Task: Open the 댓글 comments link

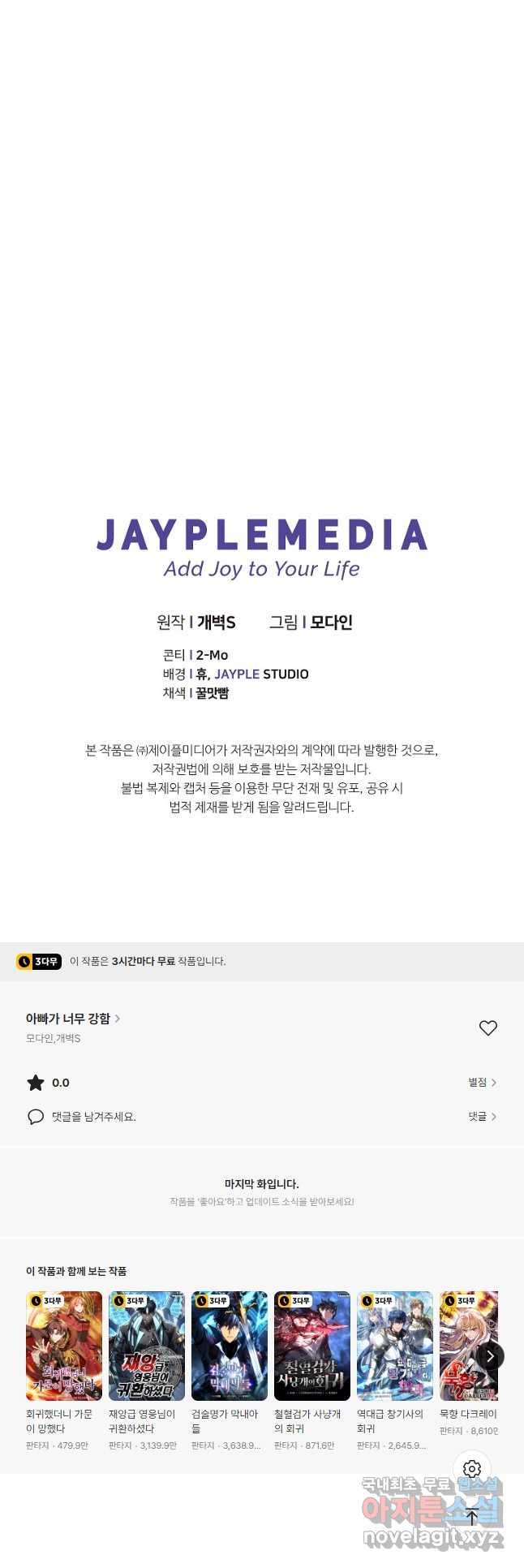Action: (x=482, y=1117)
